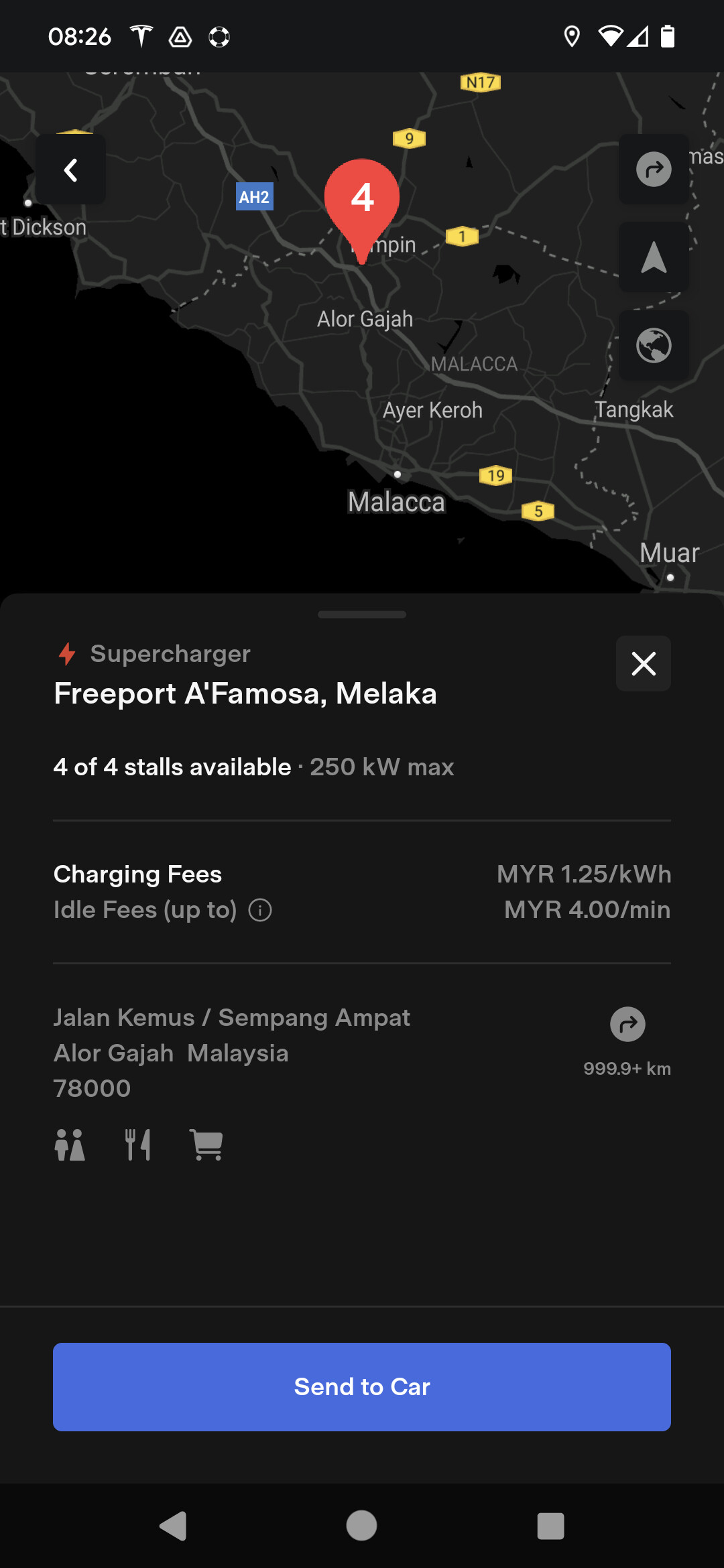This screenshot has height=1568, width=724.
Task: Tap the system home button
Action: (361, 1526)
